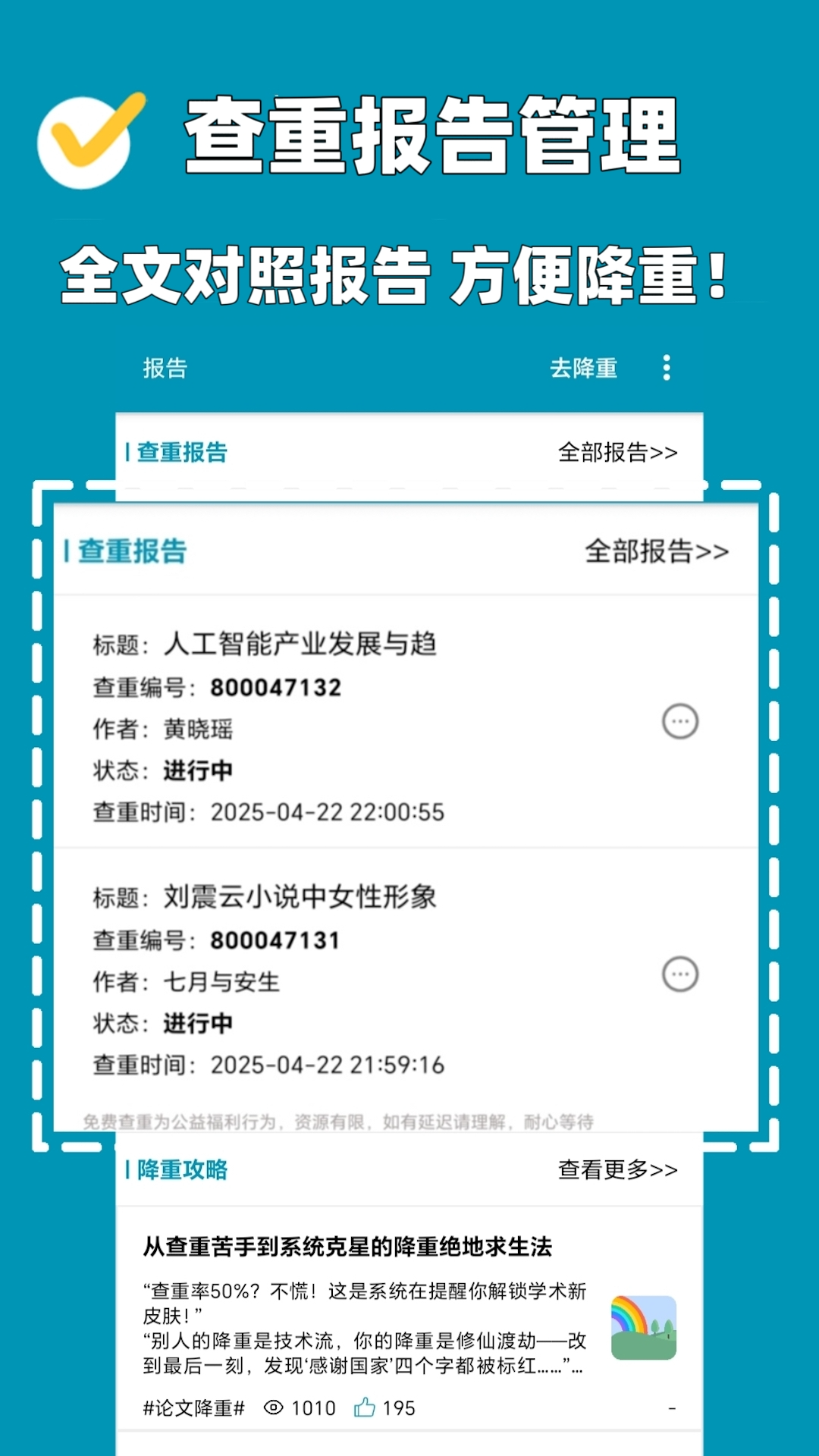Open the three-dot overflow menu

point(666,369)
